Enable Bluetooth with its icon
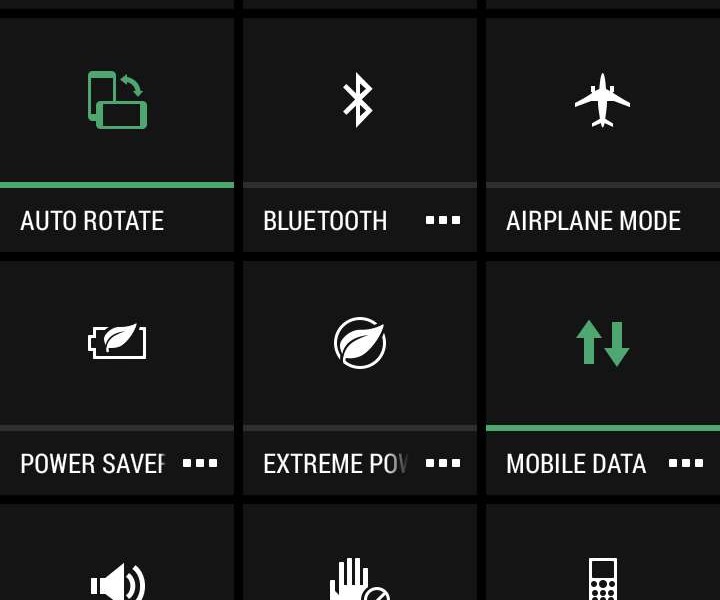 pyautogui.click(x=358, y=100)
